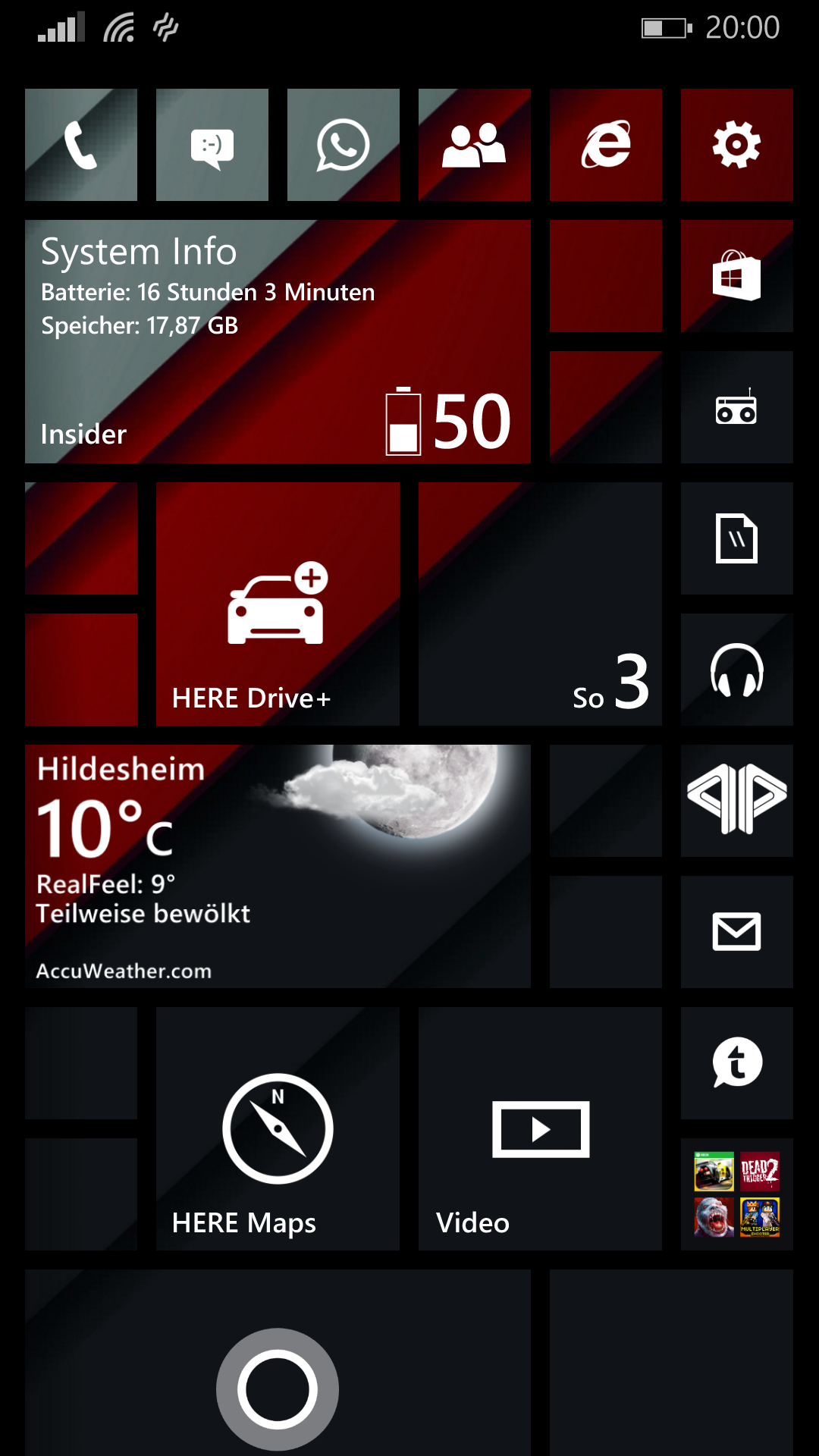Open the calendar tile showing So 3
Viewport: 819px width, 1456px height.
pos(540,604)
